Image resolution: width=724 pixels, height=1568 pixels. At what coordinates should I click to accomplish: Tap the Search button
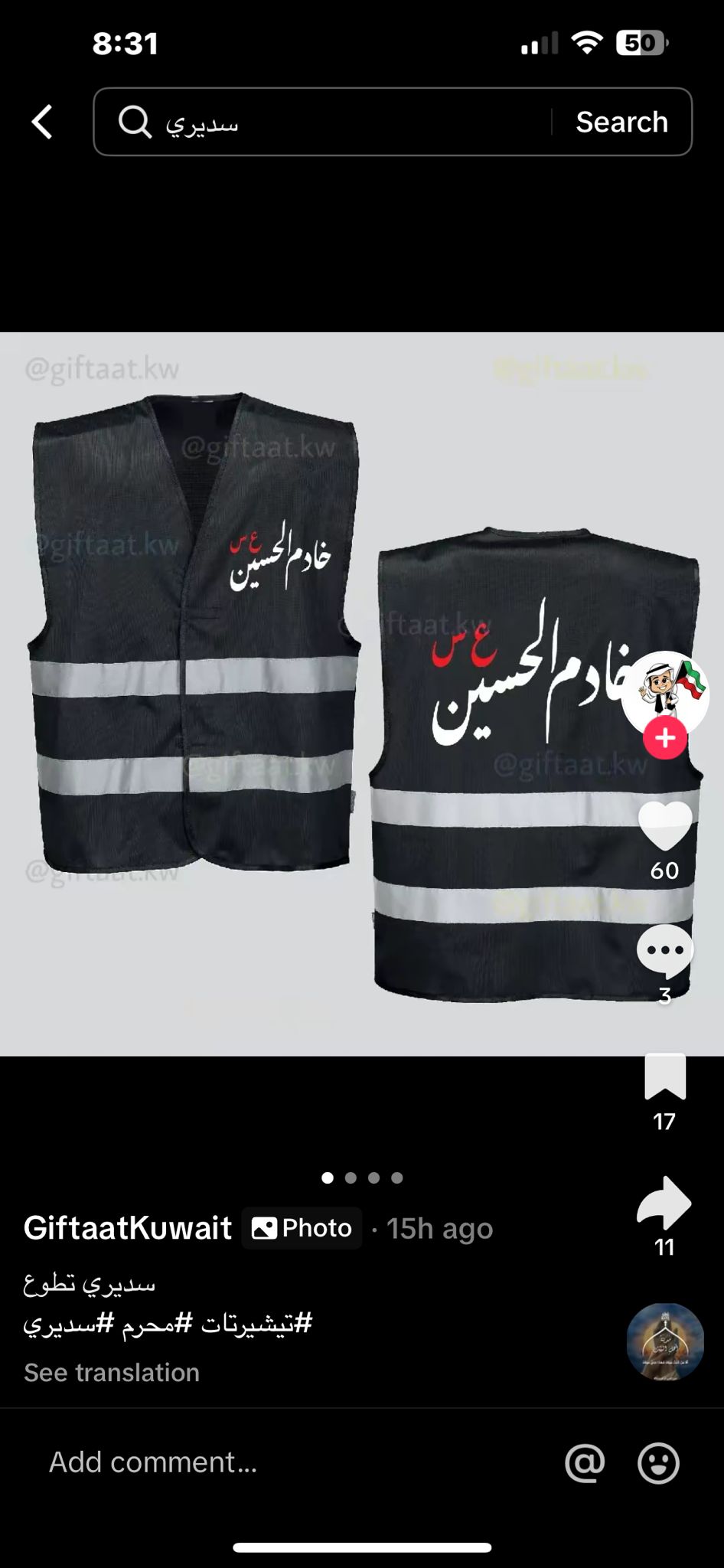pos(621,122)
